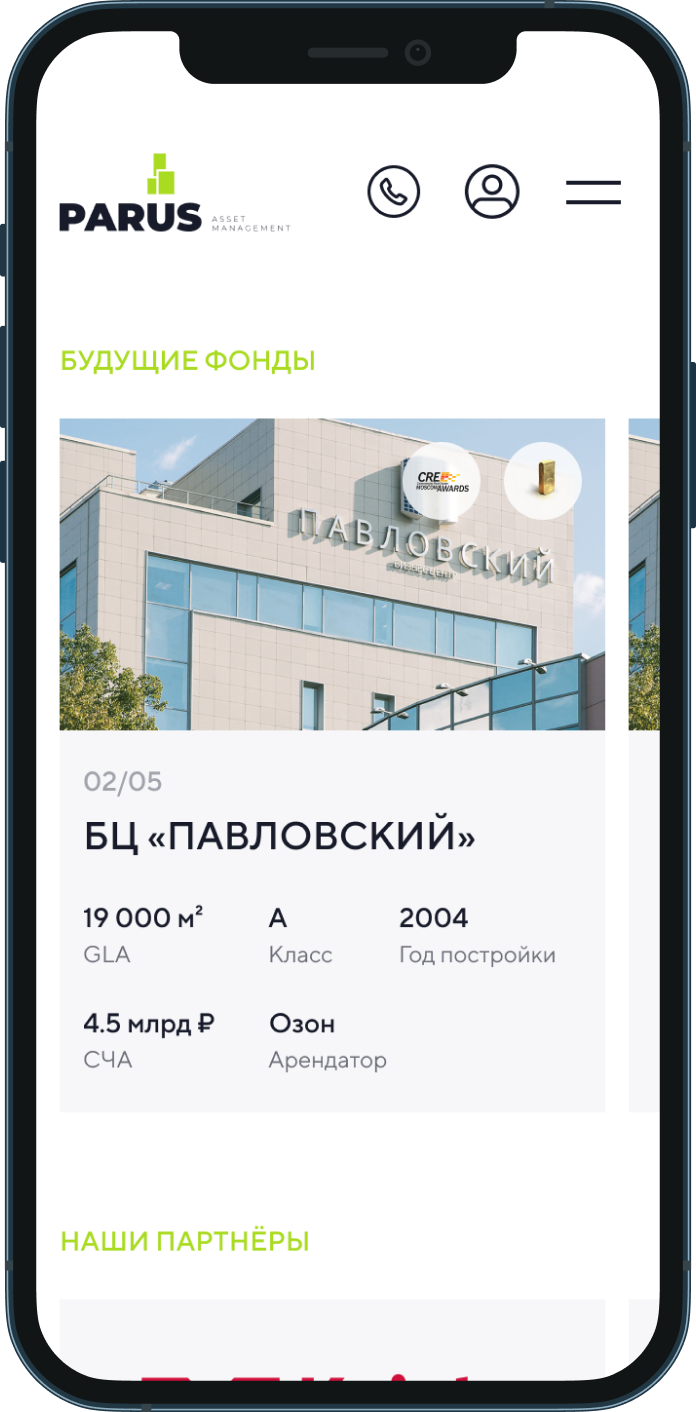Open the БЦ «Павловский» fund card
The height and width of the screenshot is (1412, 696).
[280, 838]
